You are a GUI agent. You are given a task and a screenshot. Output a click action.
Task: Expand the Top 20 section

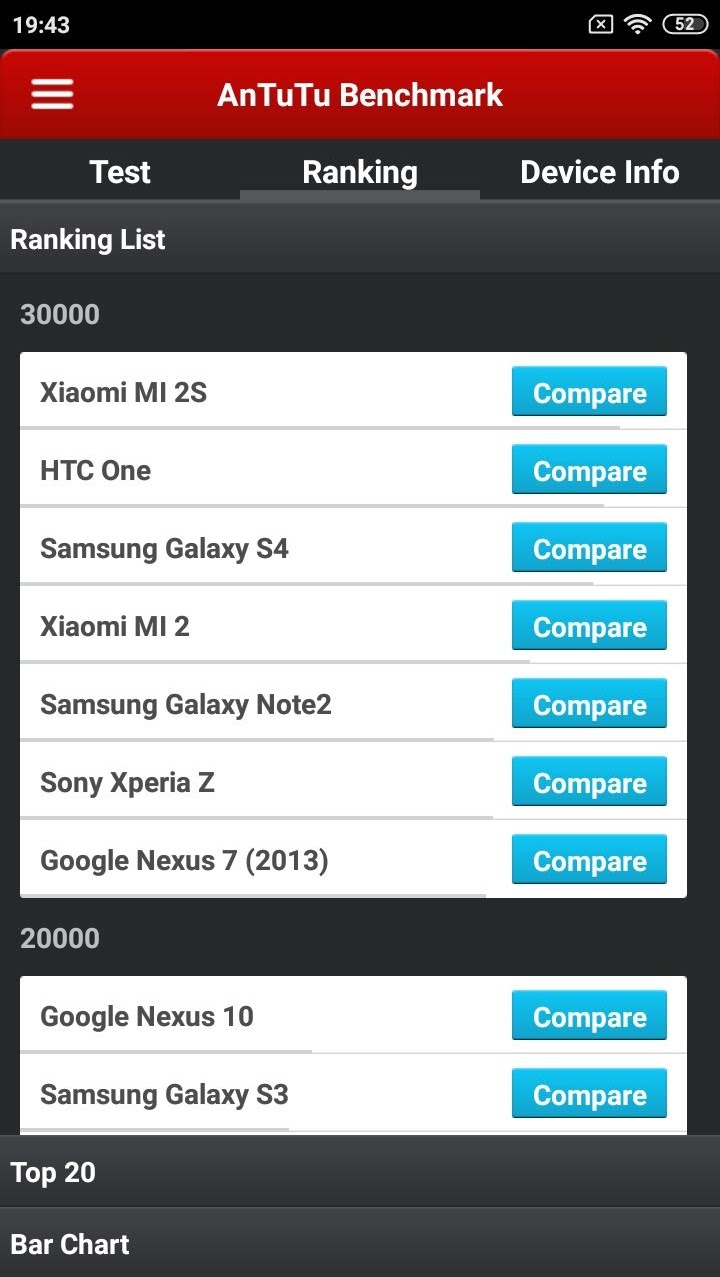(360, 1172)
